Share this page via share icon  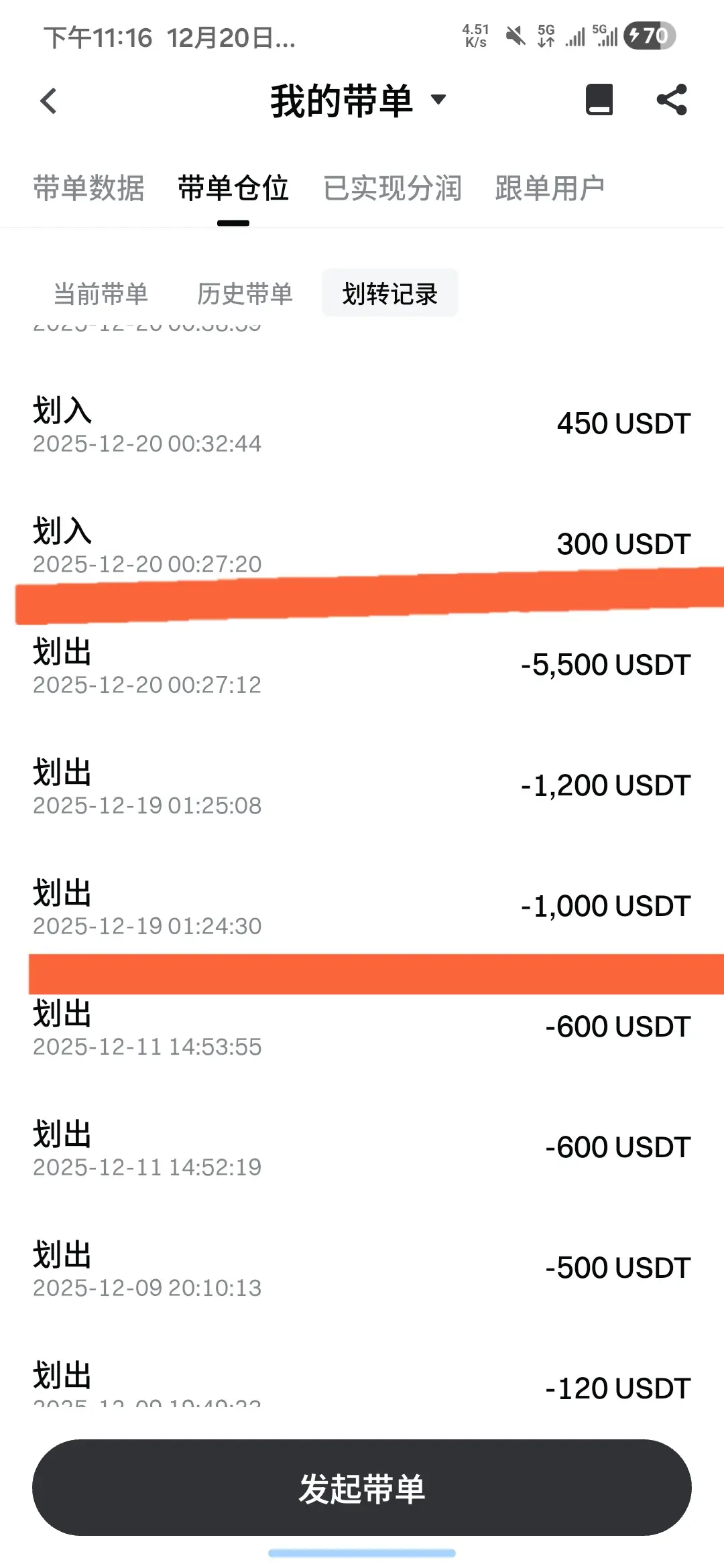pyautogui.click(x=672, y=100)
